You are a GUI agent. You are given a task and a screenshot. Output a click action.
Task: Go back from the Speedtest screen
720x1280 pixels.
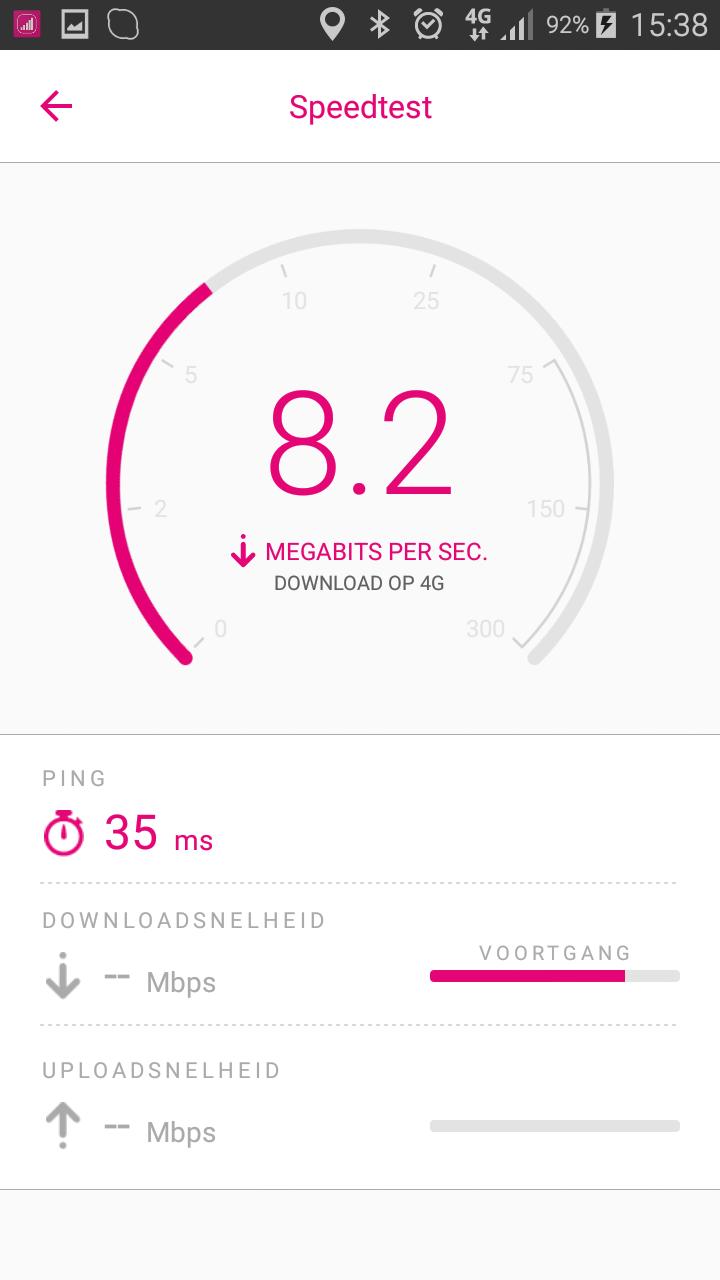tap(56, 106)
